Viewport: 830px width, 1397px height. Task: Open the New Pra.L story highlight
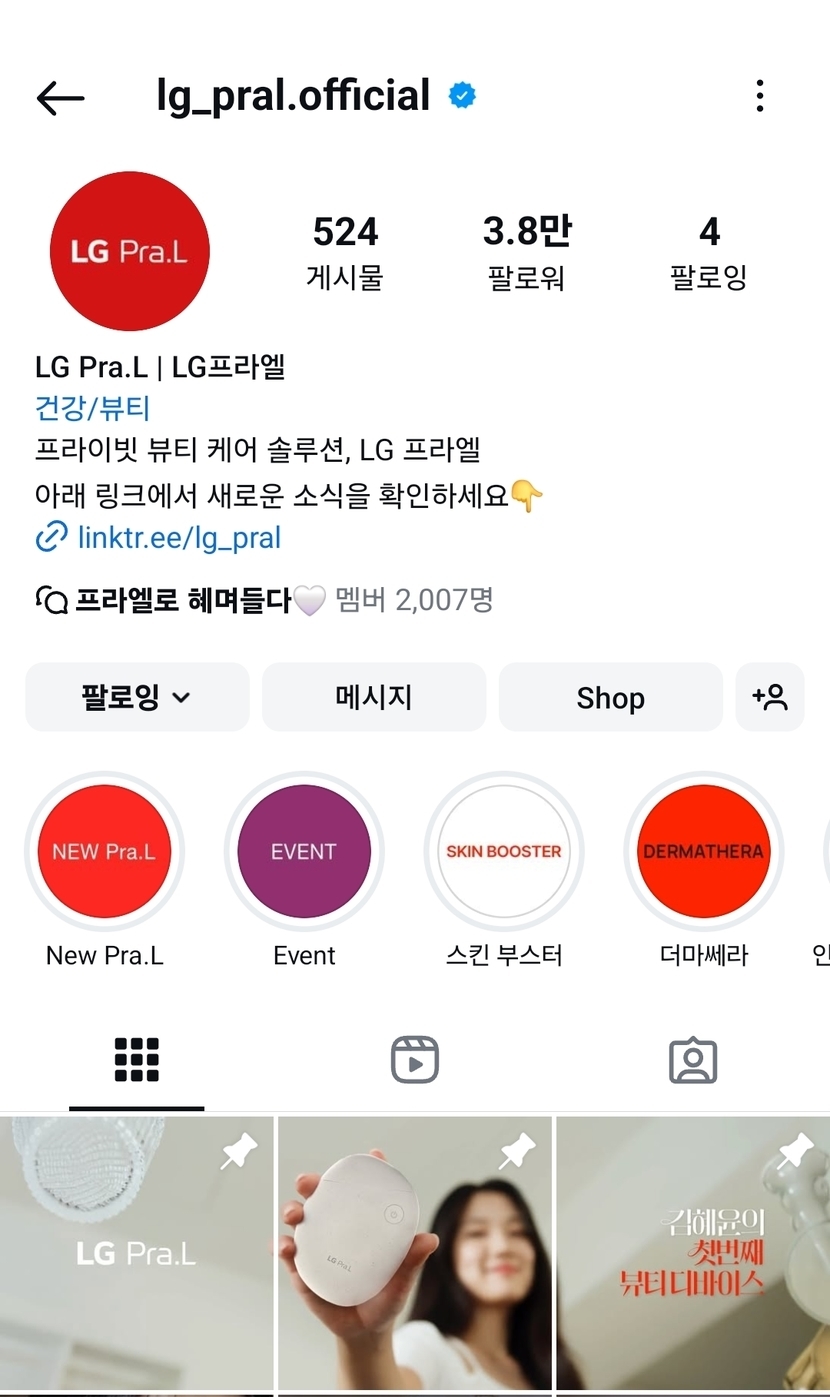[104, 852]
